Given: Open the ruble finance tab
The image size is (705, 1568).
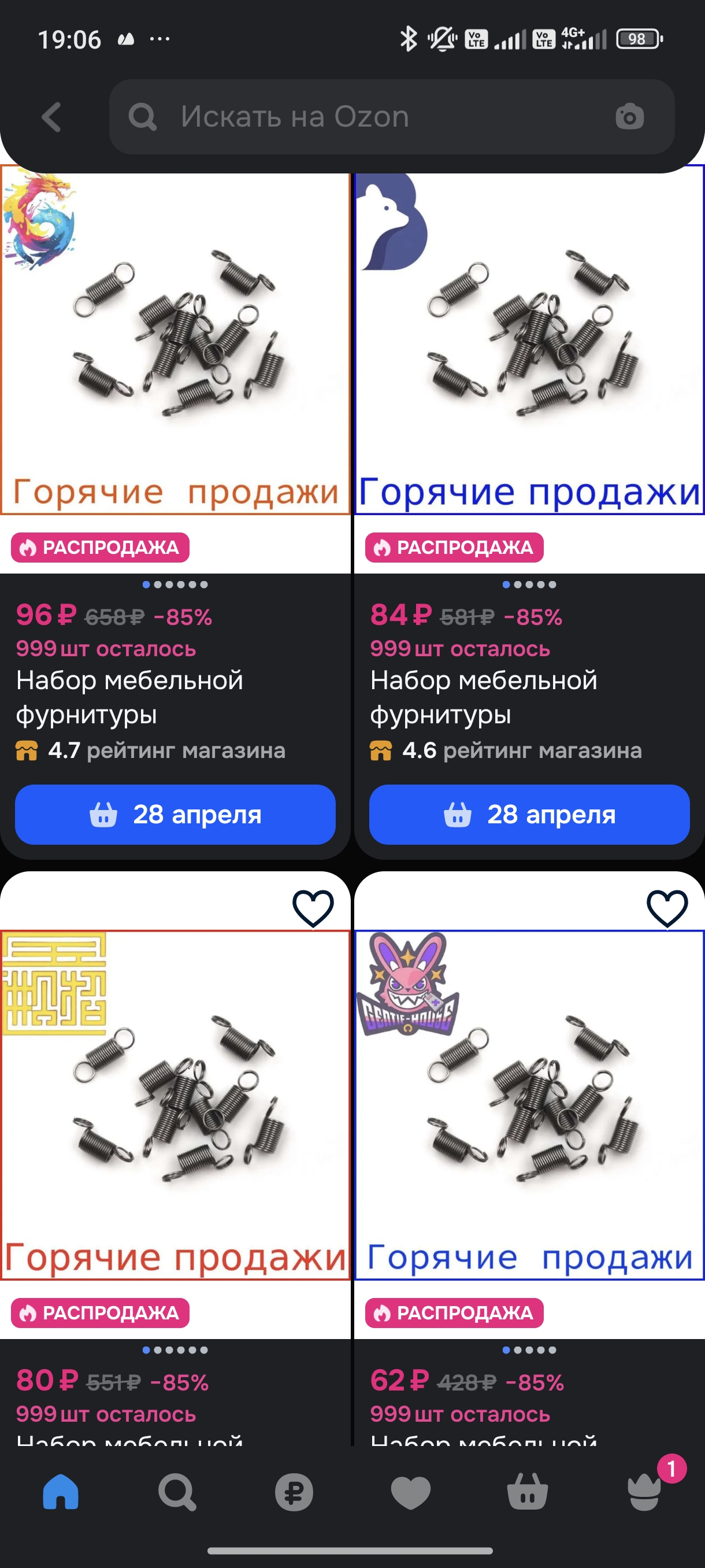Looking at the screenshot, I should (294, 1492).
